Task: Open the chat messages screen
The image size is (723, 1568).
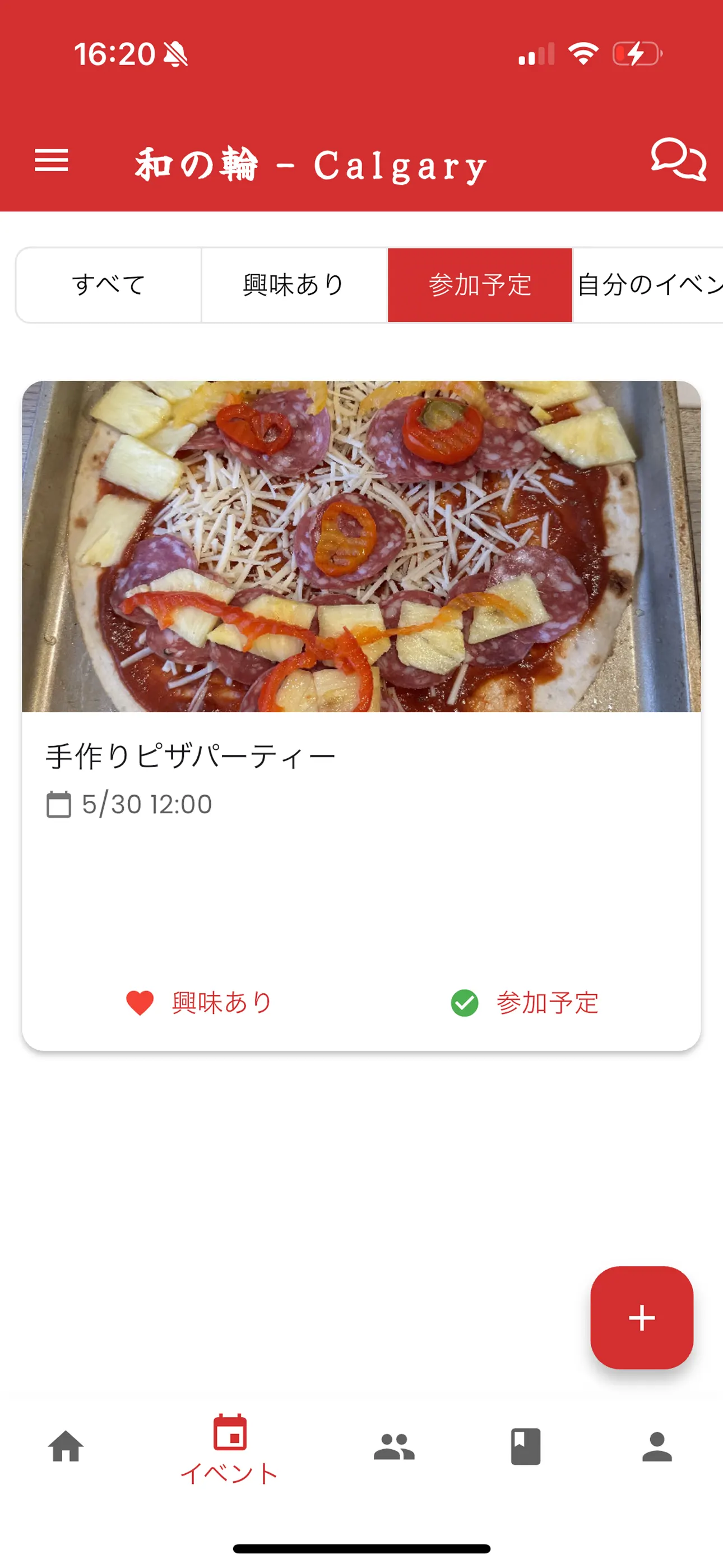Action: [x=678, y=162]
